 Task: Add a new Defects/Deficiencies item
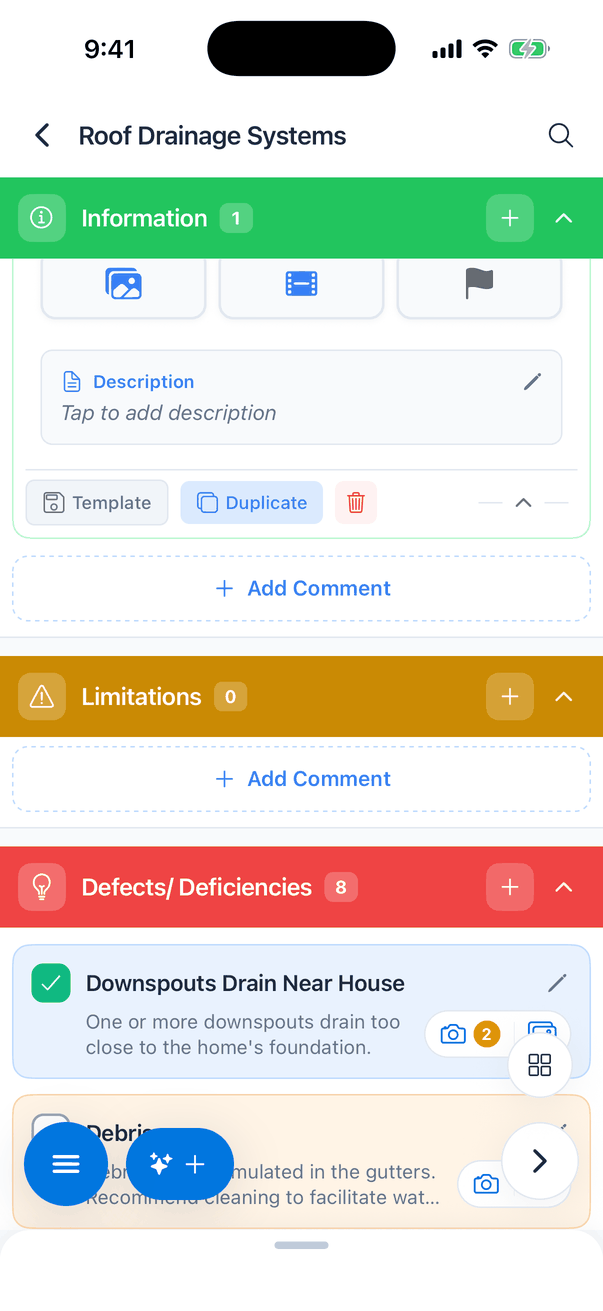510,887
